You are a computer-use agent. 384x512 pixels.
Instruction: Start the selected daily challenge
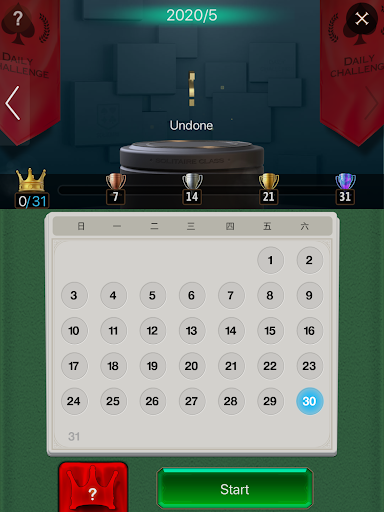click(x=235, y=489)
